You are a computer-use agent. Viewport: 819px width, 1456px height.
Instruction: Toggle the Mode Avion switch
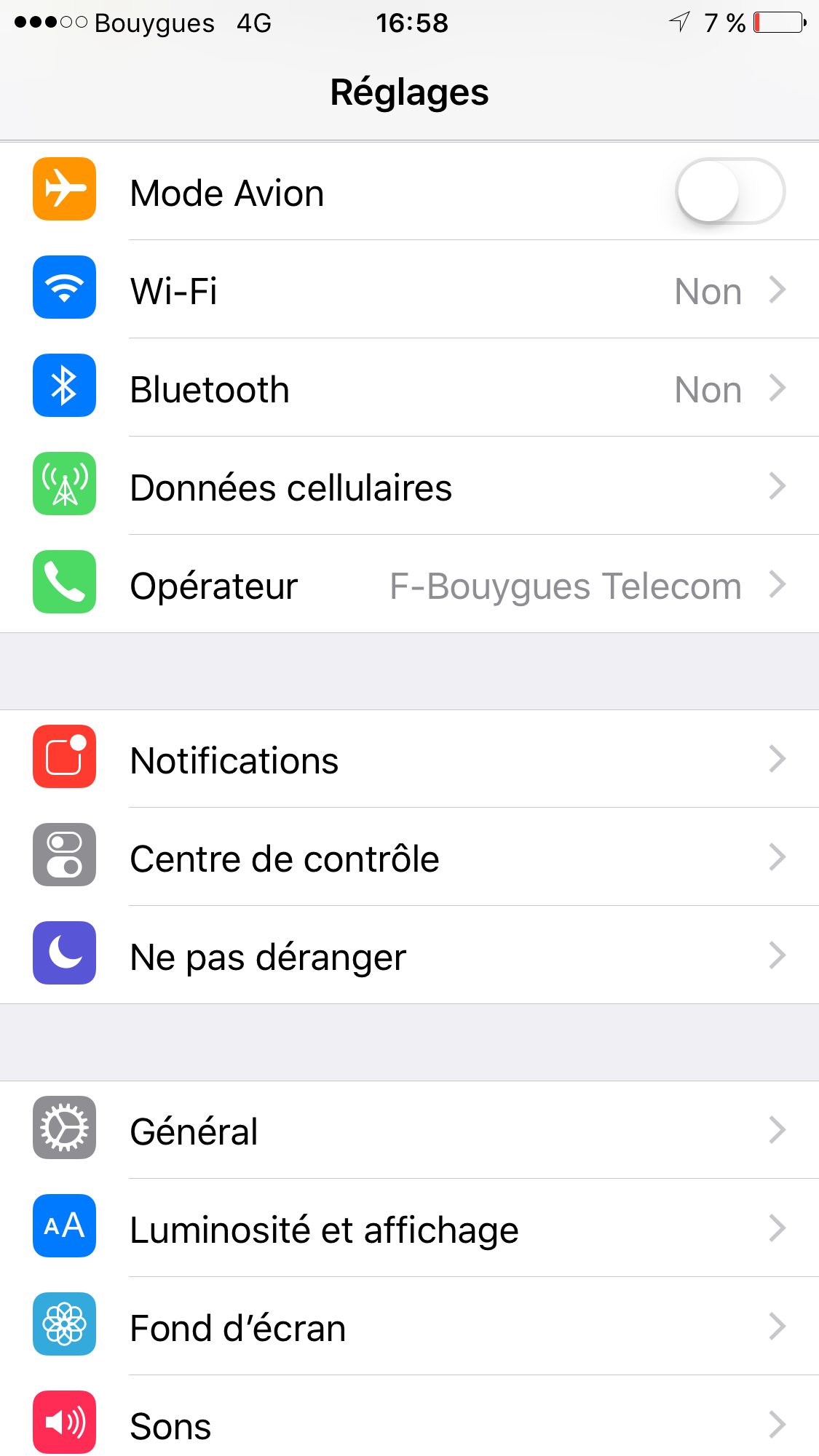(x=730, y=191)
